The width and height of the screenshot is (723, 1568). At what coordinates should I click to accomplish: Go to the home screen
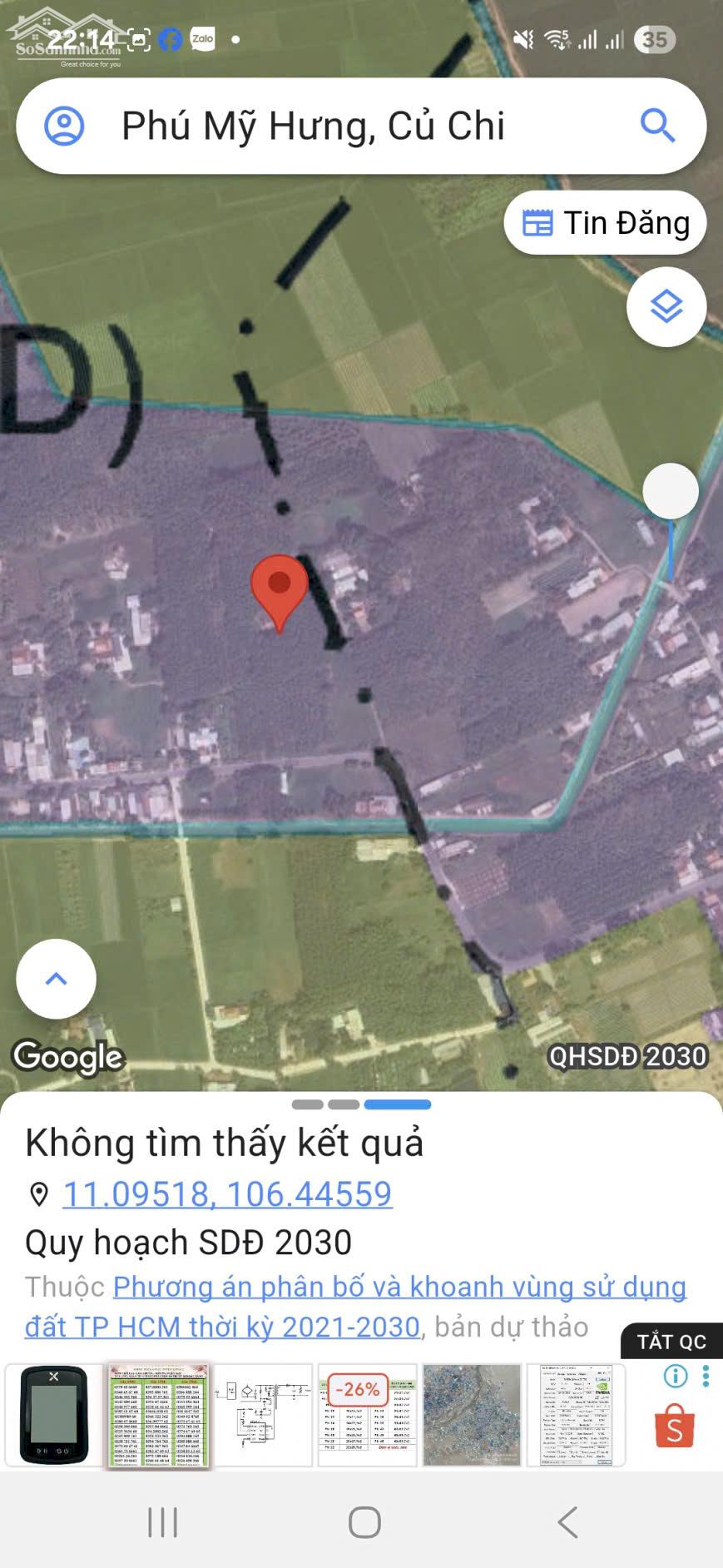[x=364, y=1522]
